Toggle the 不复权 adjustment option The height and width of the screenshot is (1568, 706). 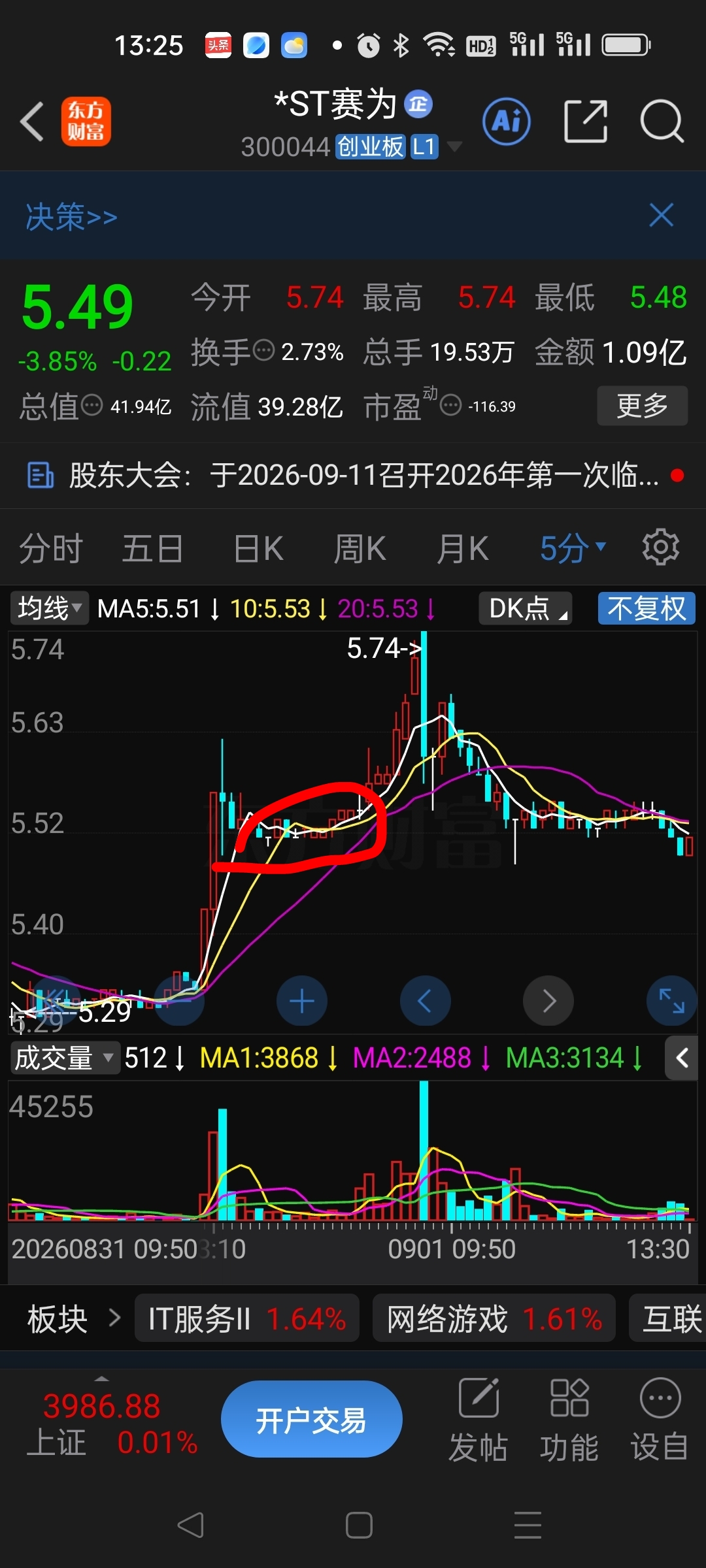[x=647, y=608]
